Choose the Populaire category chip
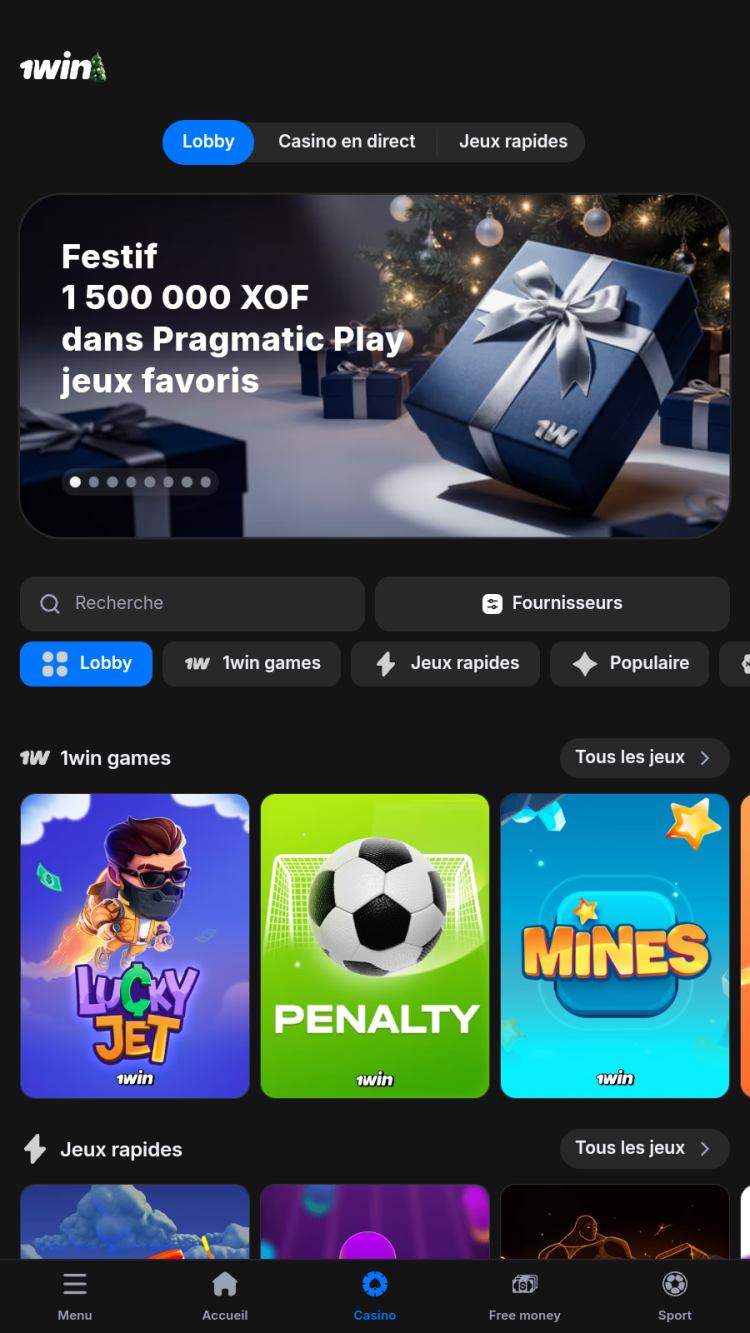Screen dimensions: 750x1333 [x=629, y=664]
